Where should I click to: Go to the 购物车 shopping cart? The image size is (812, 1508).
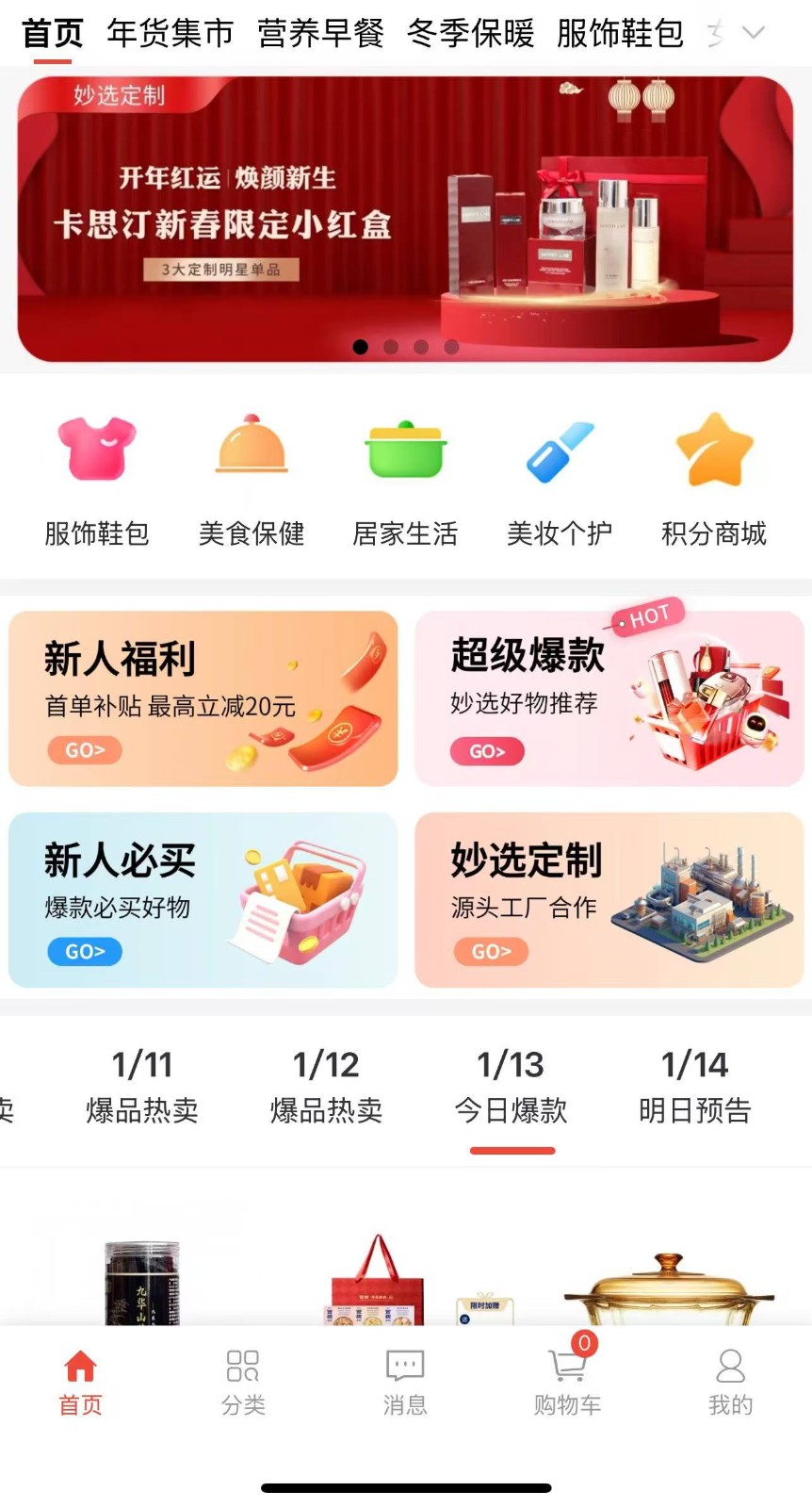point(567,1382)
